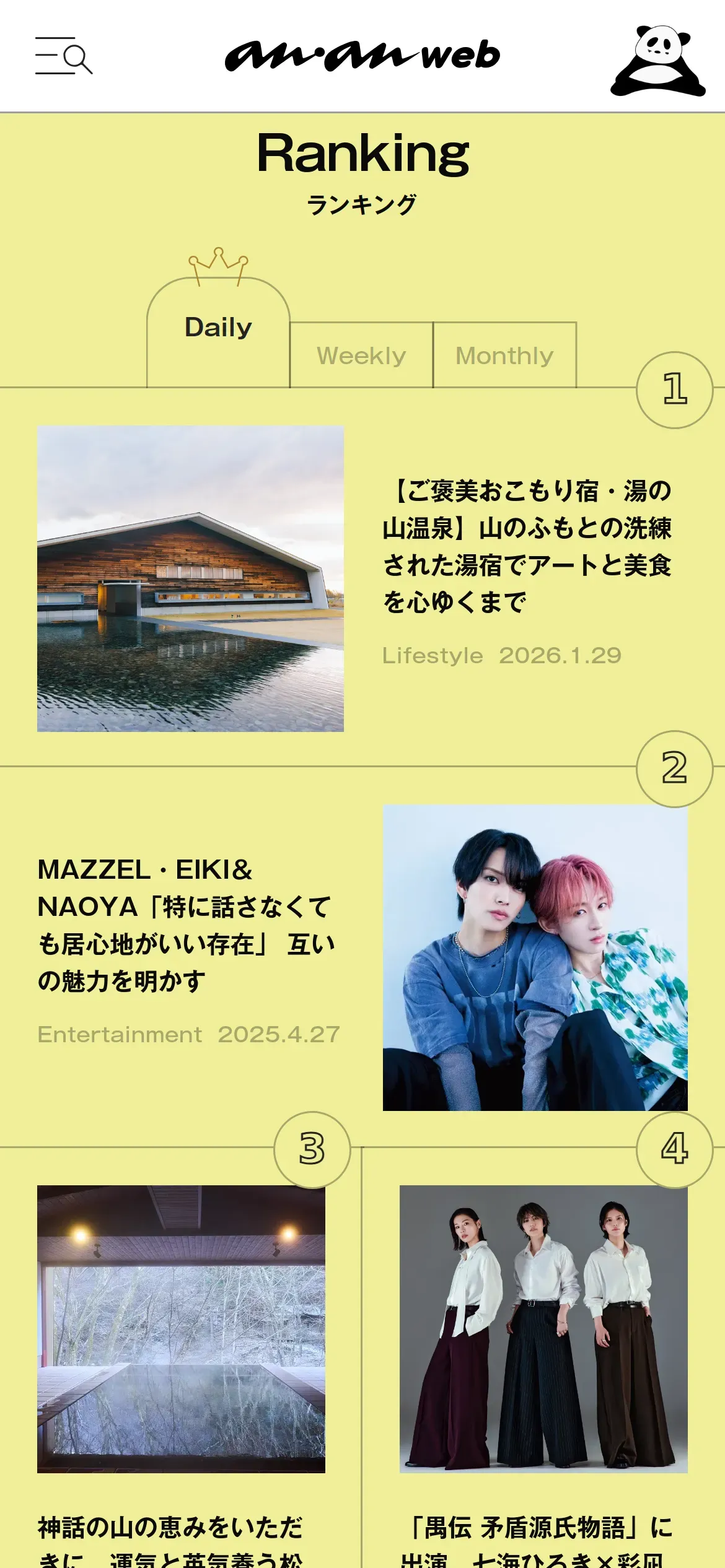Switch to the Weekly ranking tab
The image size is (725, 1568).
pyautogui.click(x=361, y=355)
